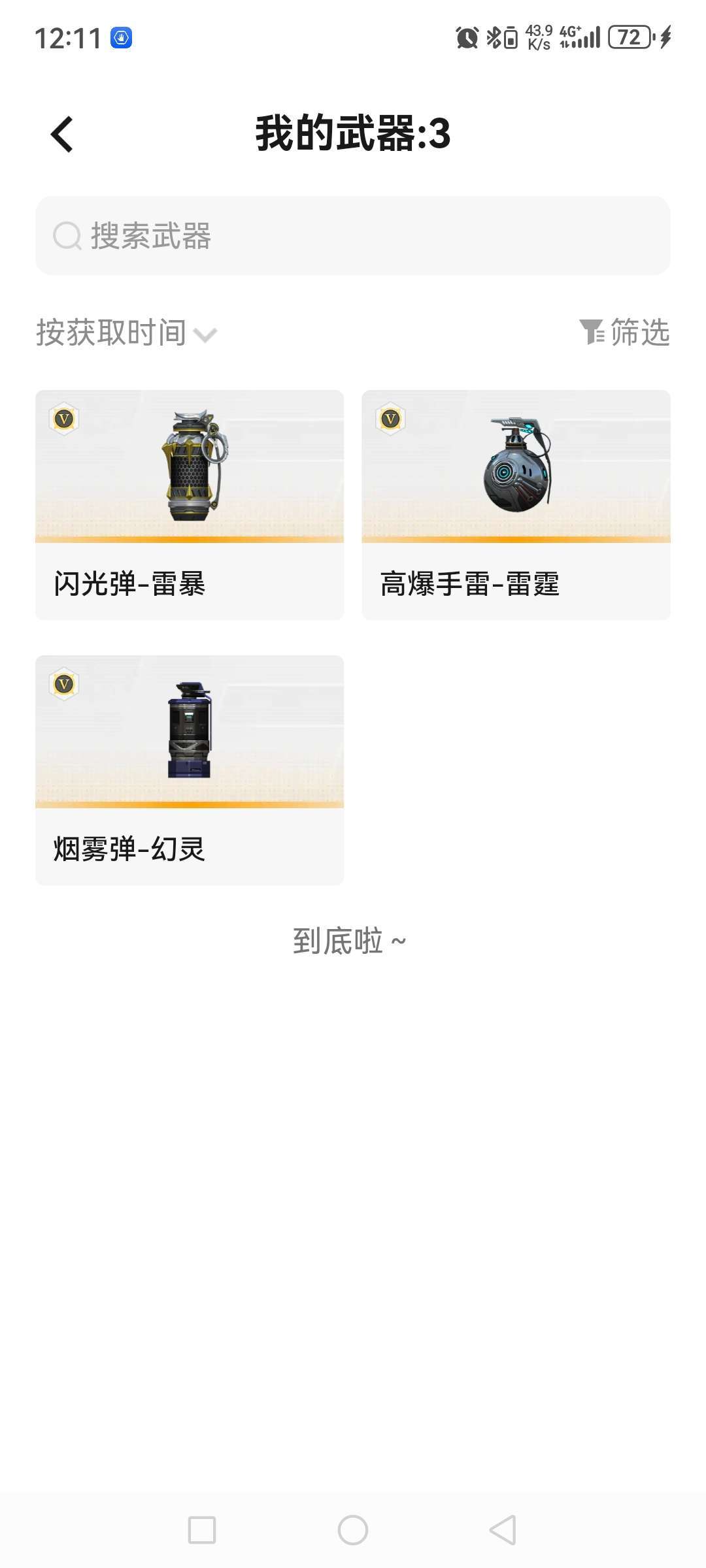Tap the system home button
This screenshot has width=706, height=1568.
tap(353, 1530)
